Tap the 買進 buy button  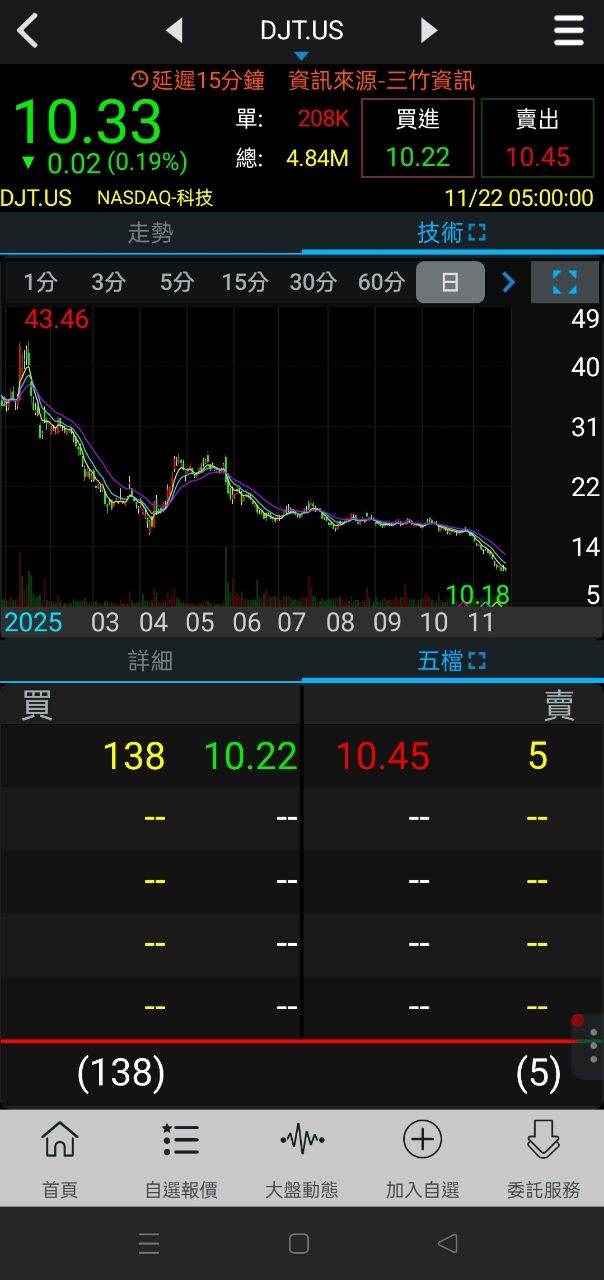pos(418,138)
